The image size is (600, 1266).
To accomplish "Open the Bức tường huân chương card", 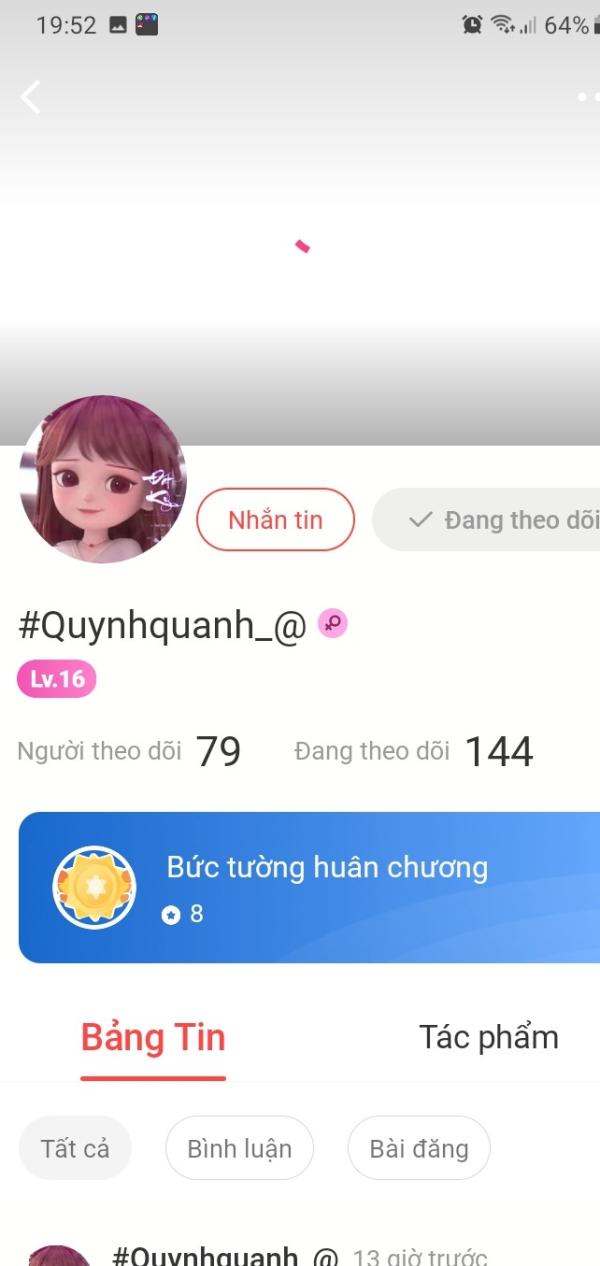I will (x=309, y=887).
